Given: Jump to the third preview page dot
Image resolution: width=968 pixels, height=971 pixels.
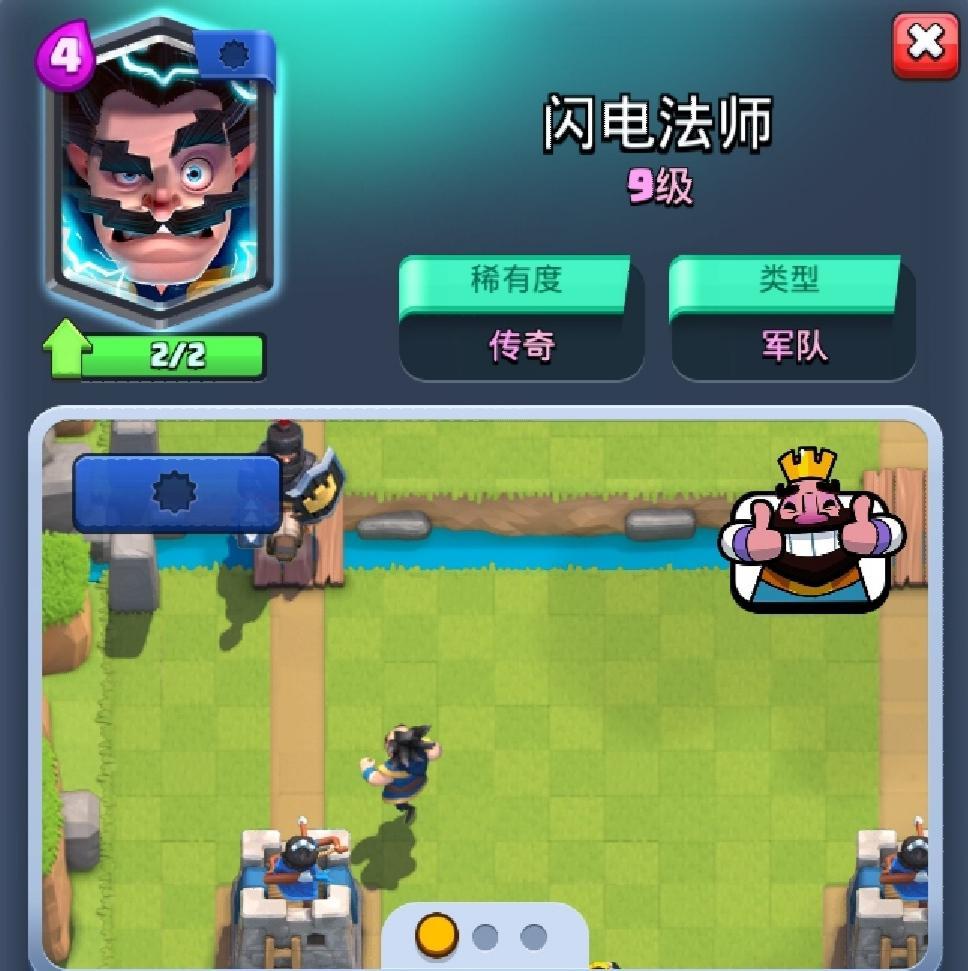Looking at the screenshot, I should pos(533,937).
